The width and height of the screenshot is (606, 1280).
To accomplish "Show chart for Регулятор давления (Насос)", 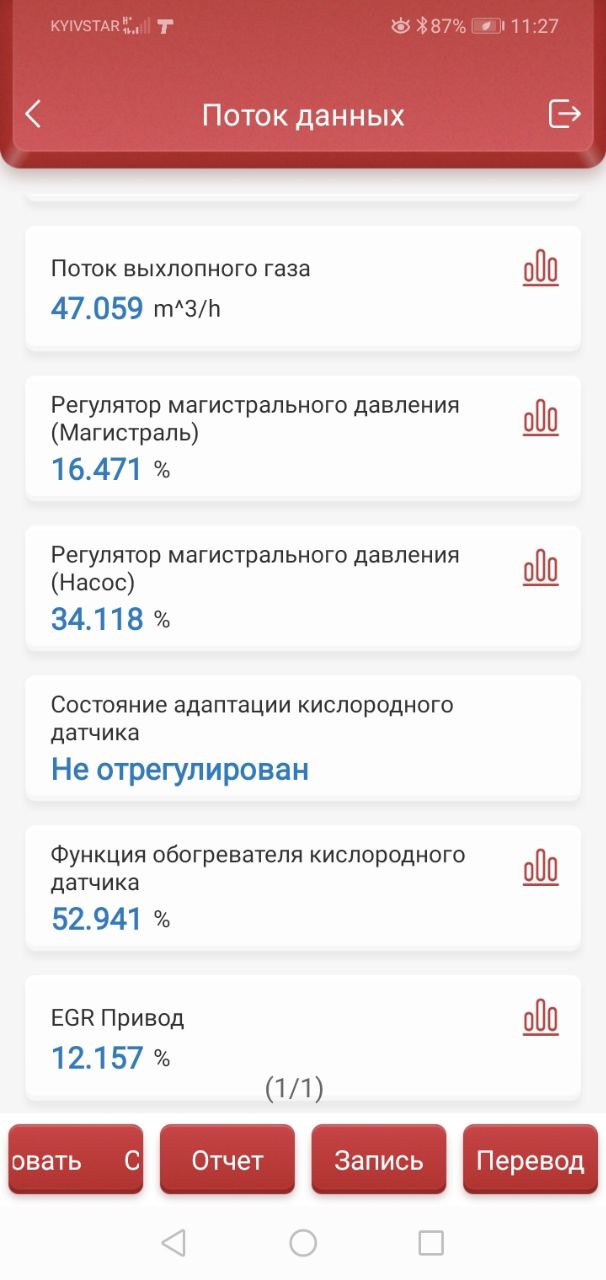I will [541, 569].
